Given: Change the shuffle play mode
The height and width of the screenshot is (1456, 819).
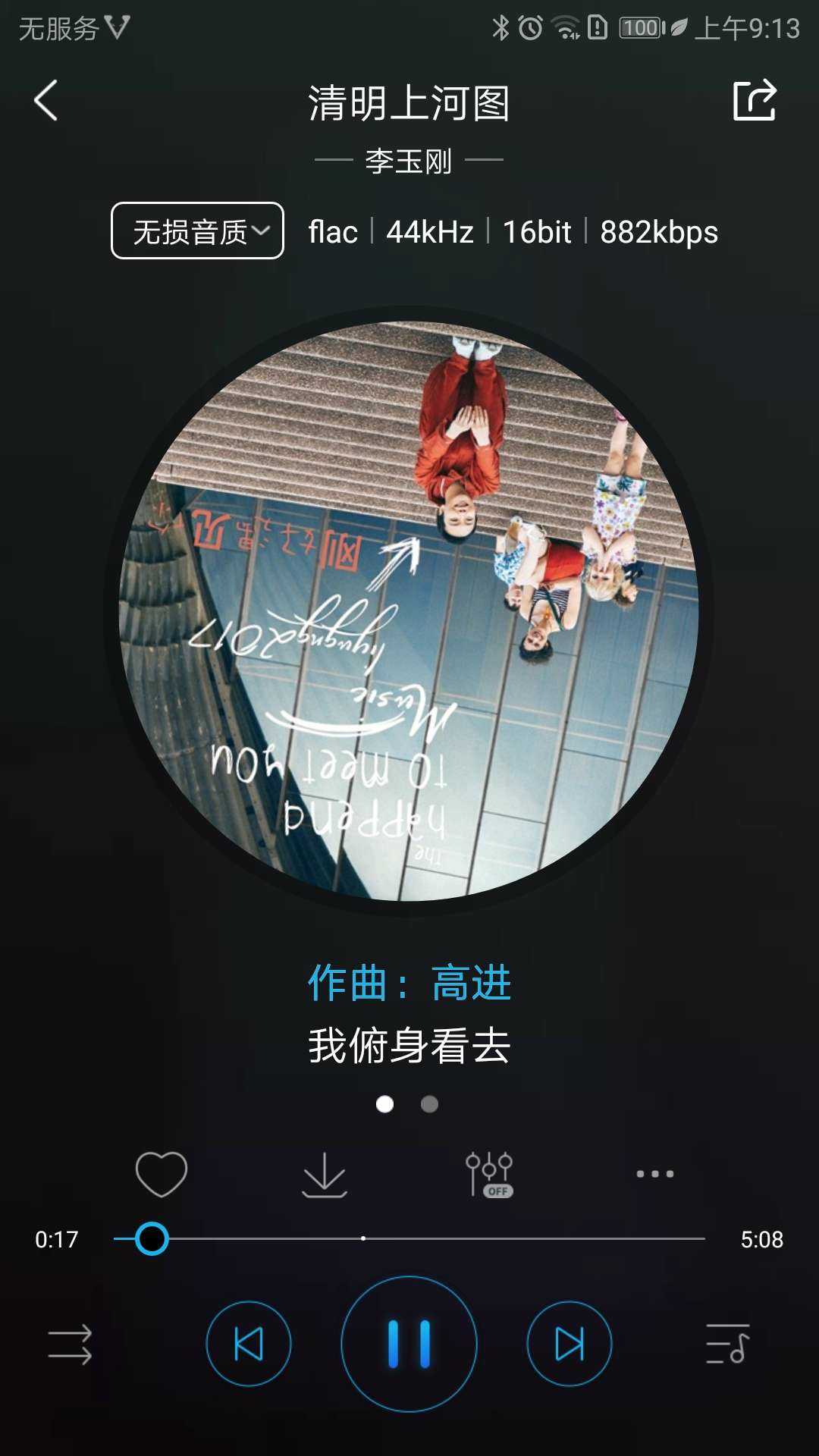Looking at the screenshot, I should point(70,1345).
